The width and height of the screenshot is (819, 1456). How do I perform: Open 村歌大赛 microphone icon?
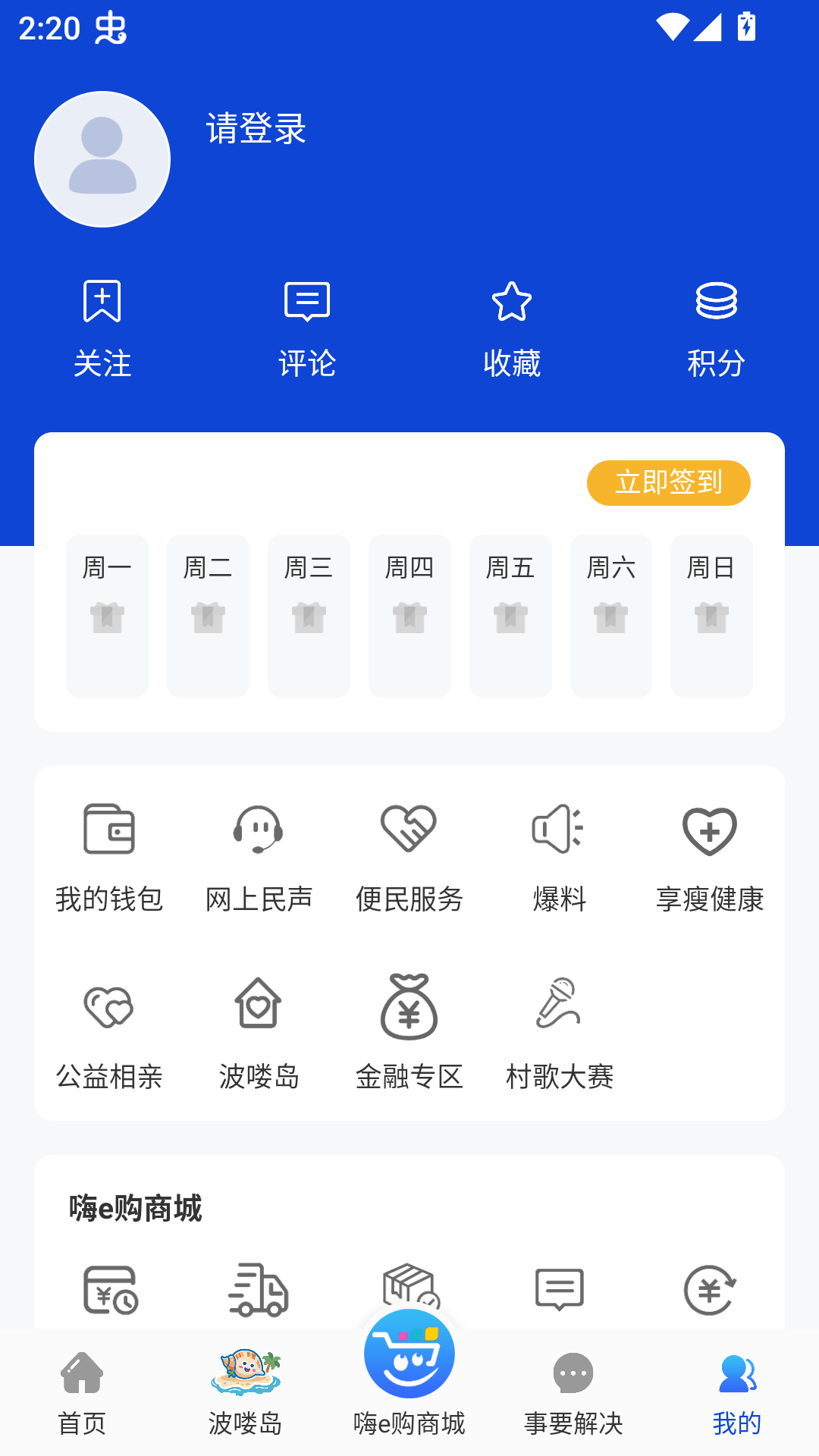pos(560,1035)
